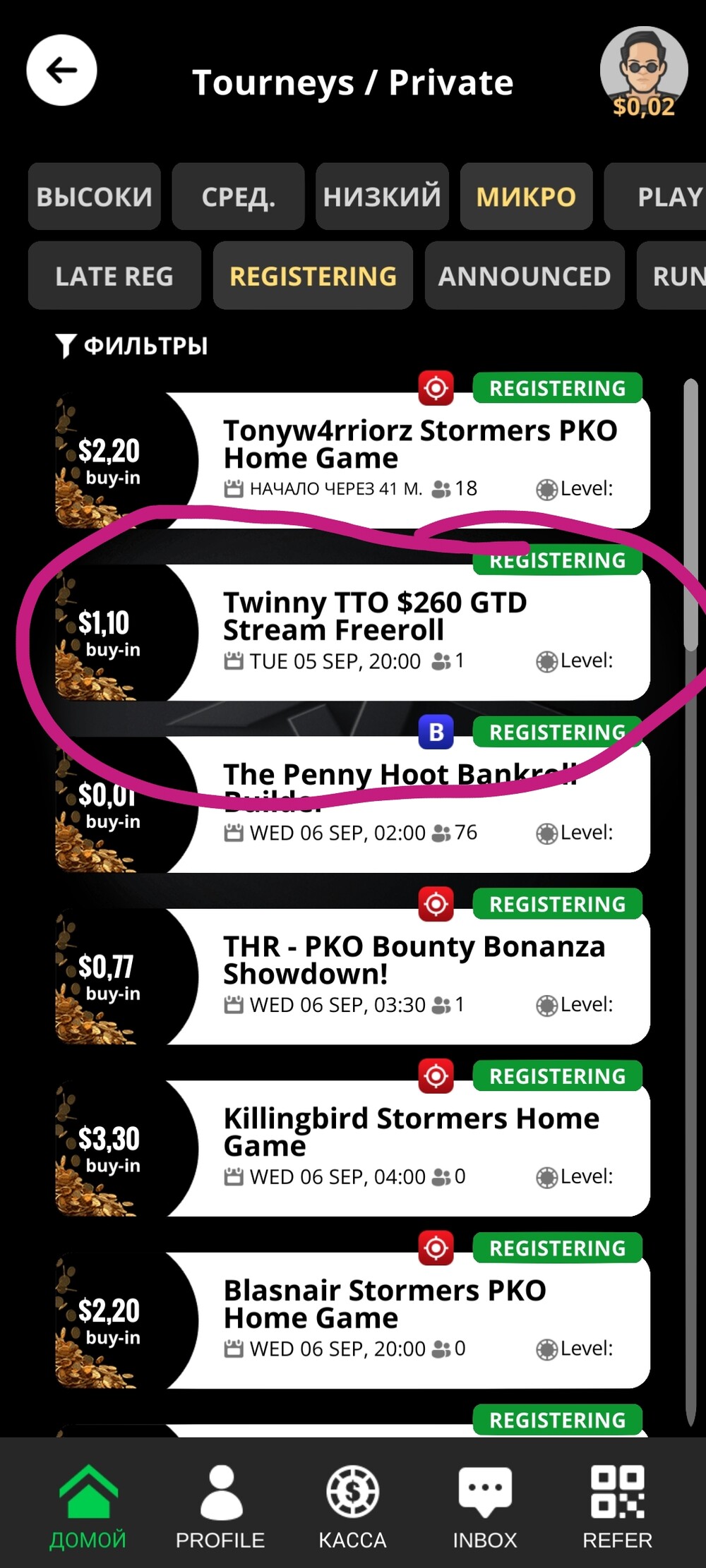706x1568 pixels.
Task: Open Killingbird Stormers Home Game
Action: click(352, 1148)
